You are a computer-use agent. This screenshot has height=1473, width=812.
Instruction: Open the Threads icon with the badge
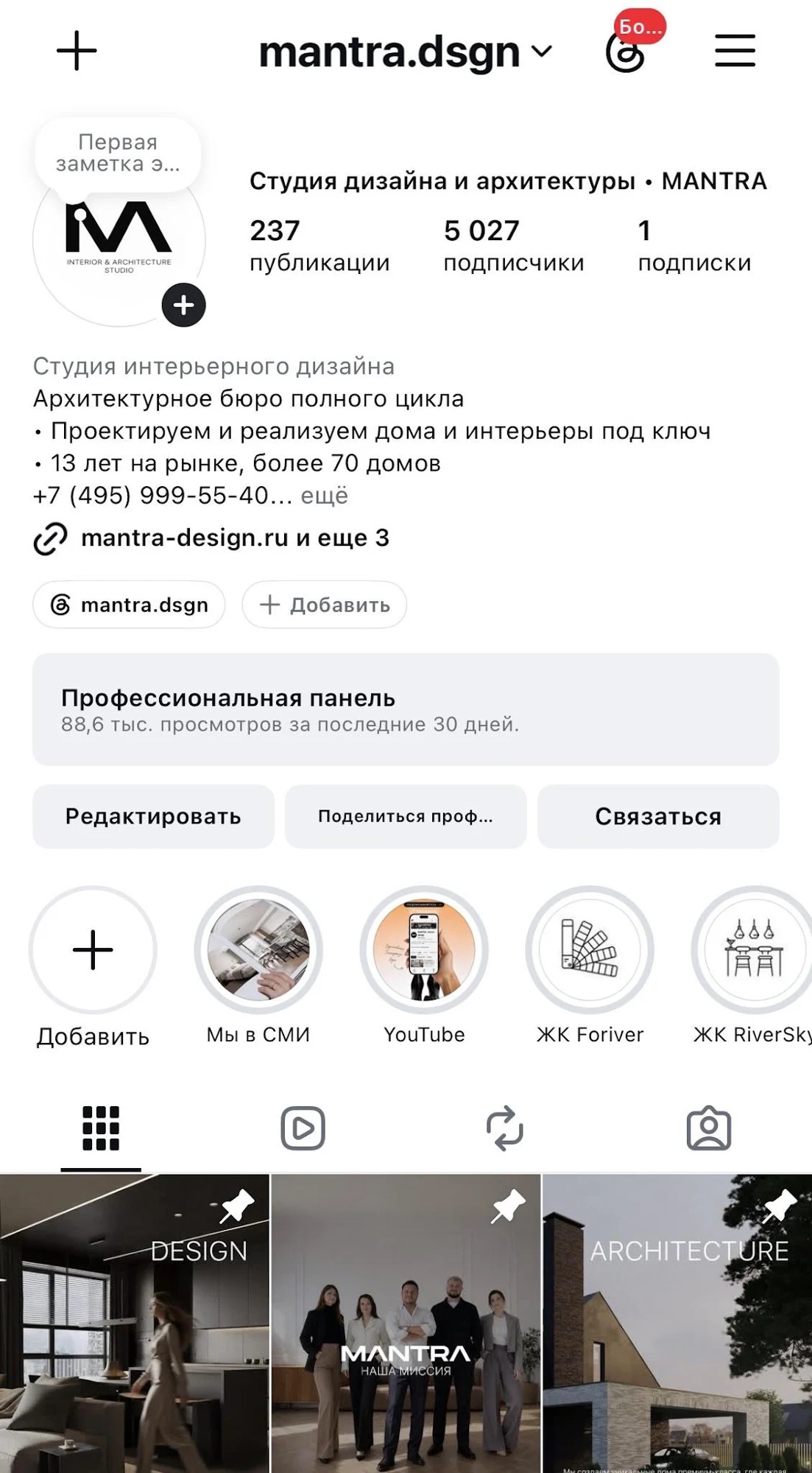coord(626,50)
